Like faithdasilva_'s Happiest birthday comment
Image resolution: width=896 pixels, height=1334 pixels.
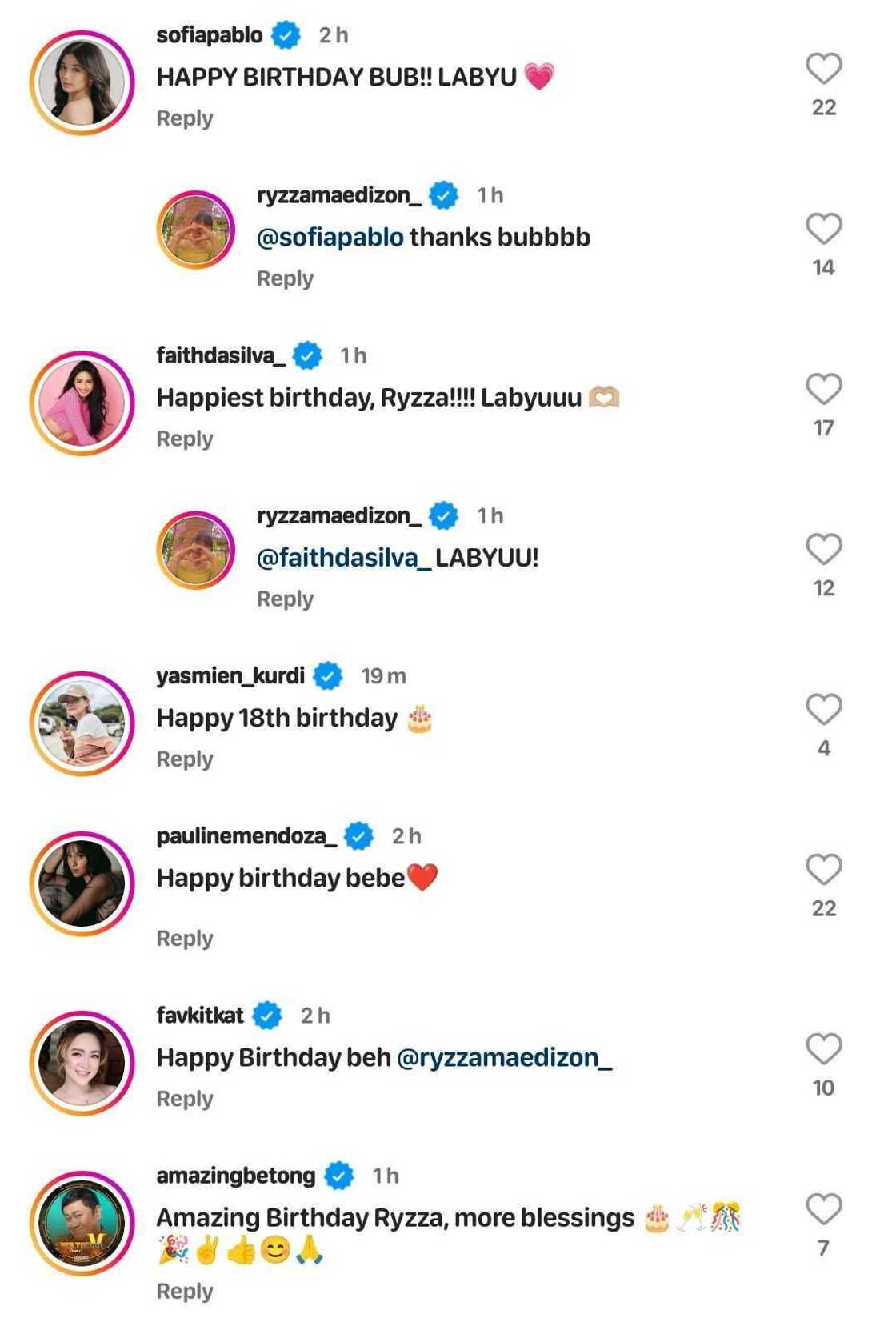tap(823, 389)
